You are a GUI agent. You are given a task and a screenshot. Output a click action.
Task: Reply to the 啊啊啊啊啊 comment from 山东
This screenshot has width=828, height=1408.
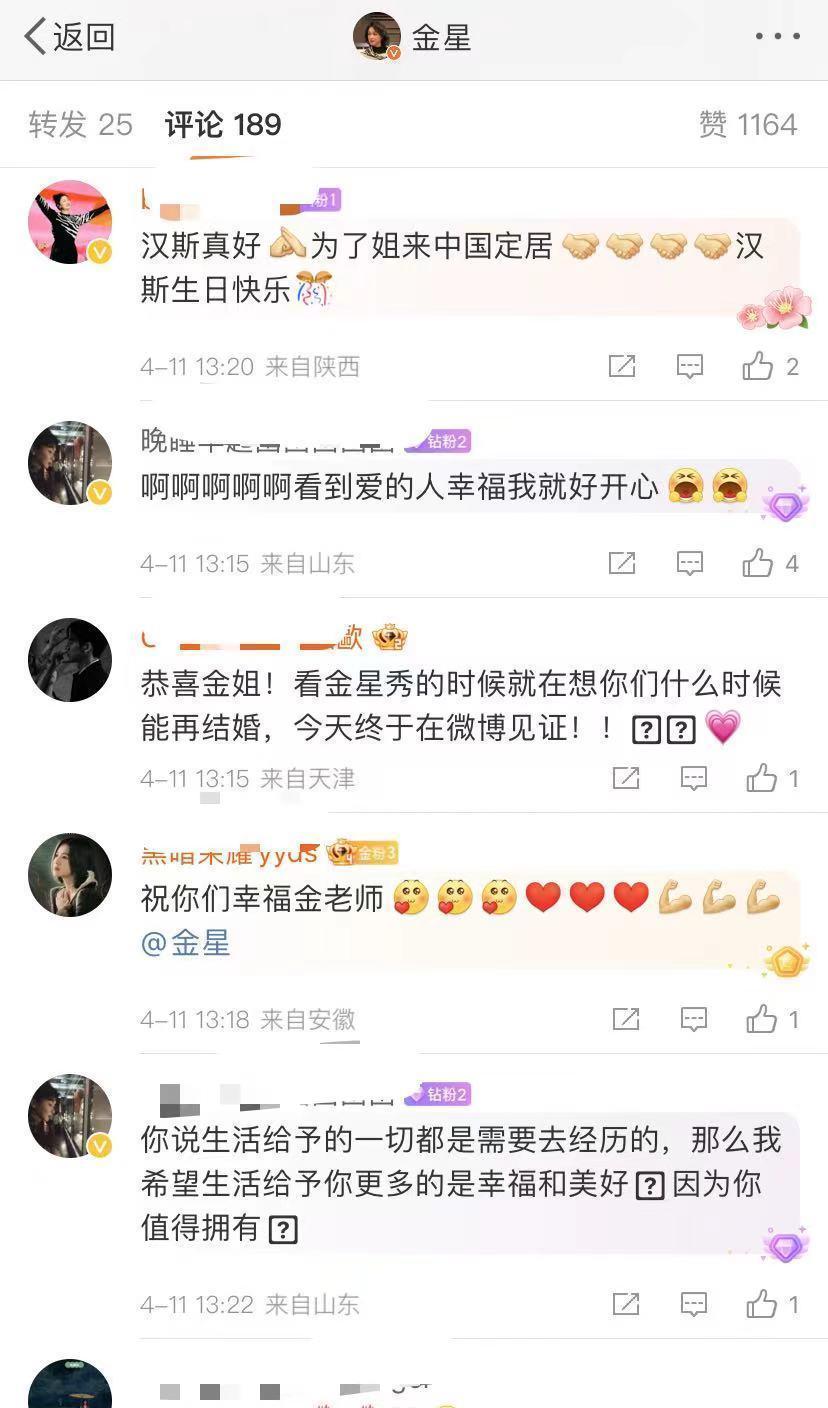tap(690, 564)
